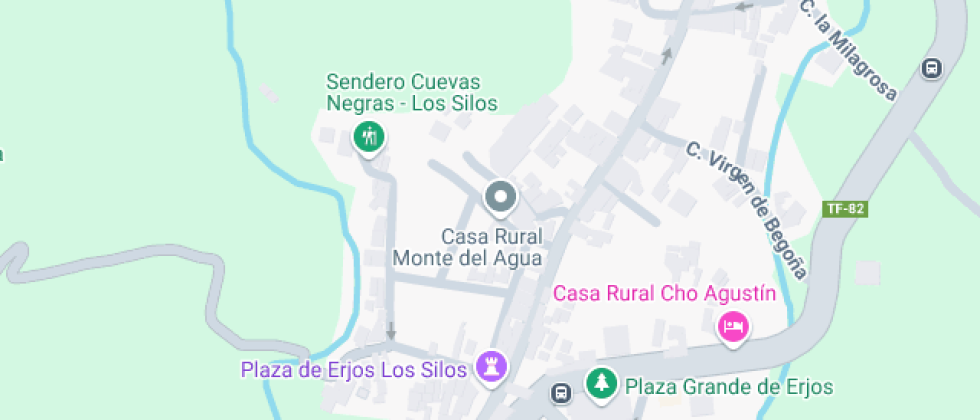Select the Casa Rural Monte del Agua pin

[x=500, y=197]
